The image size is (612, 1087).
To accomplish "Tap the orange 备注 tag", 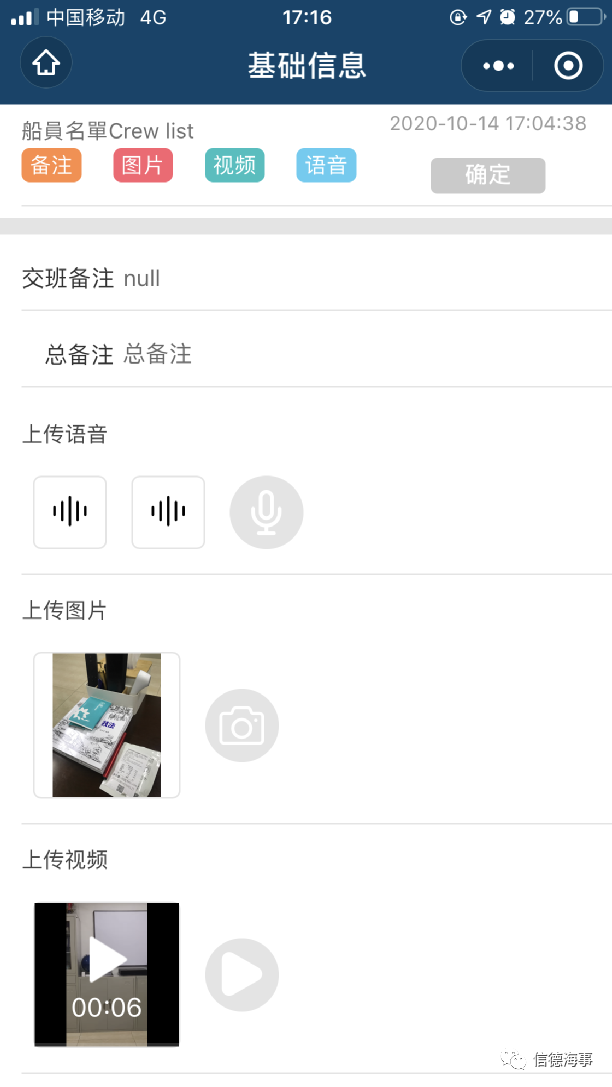I will 51,165.
